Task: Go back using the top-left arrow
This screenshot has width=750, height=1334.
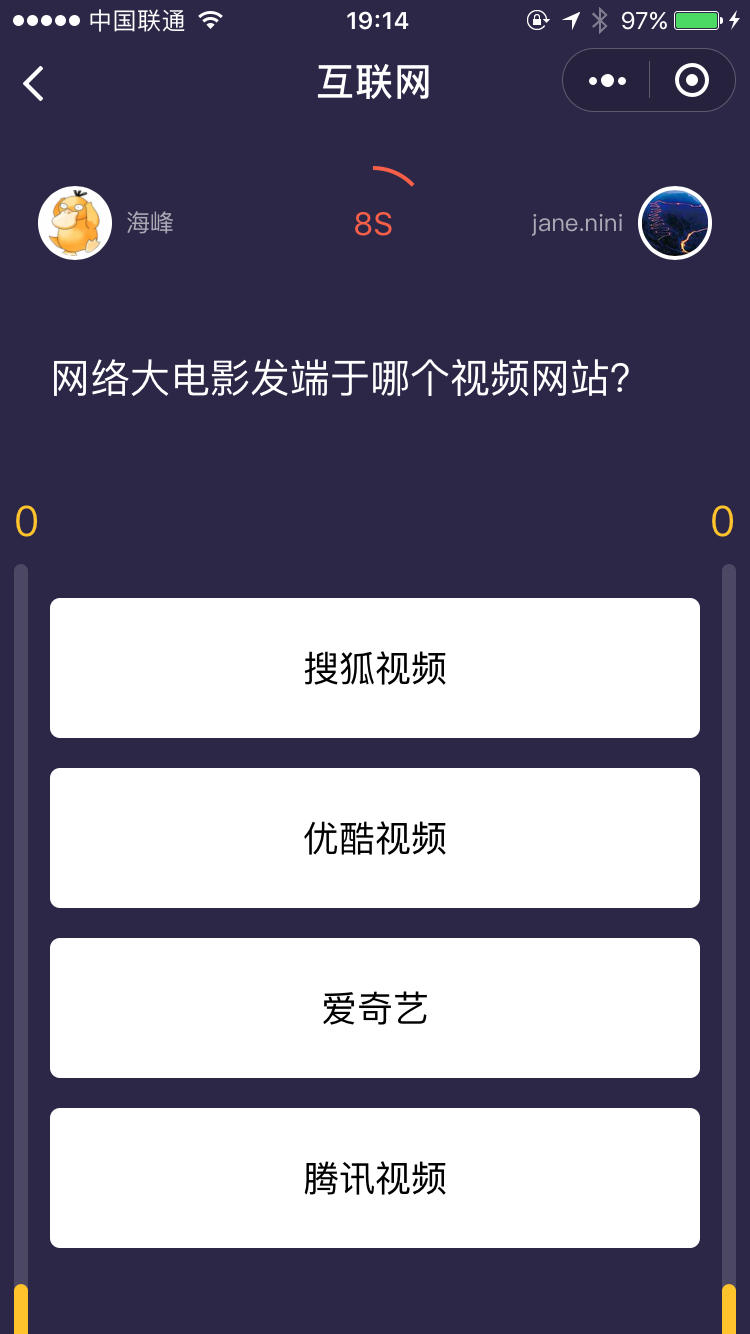Action: (34, 83)
